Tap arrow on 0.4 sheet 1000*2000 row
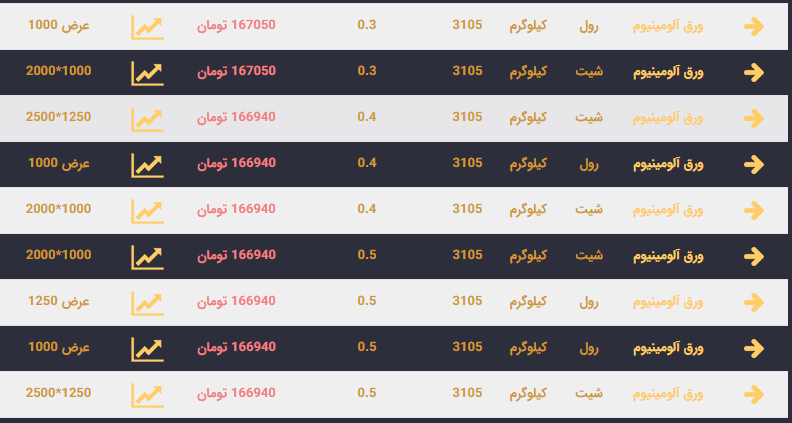 tap(754, 210)
